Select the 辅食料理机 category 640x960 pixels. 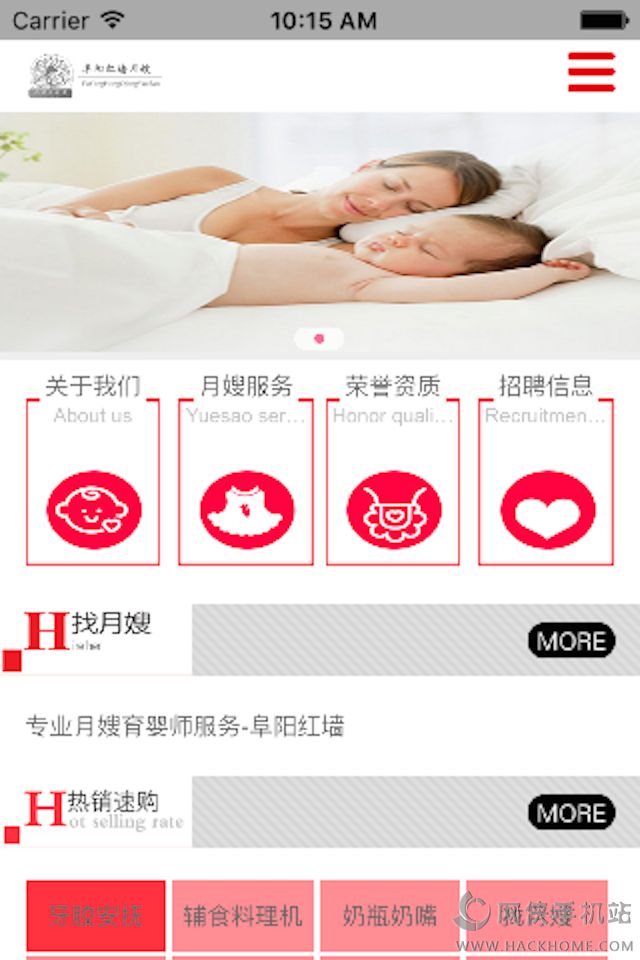243,915
